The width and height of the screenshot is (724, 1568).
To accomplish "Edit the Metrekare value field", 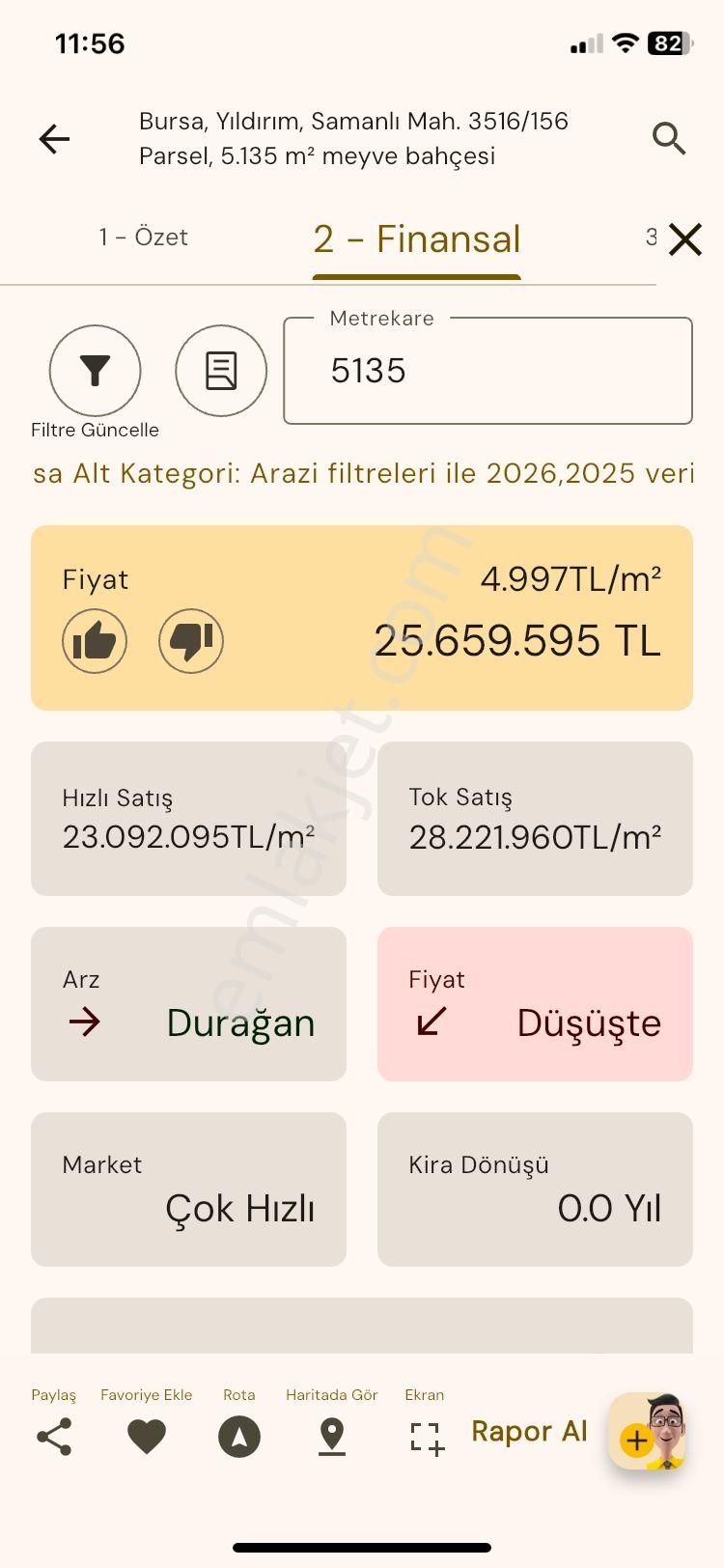I will 487,371.
